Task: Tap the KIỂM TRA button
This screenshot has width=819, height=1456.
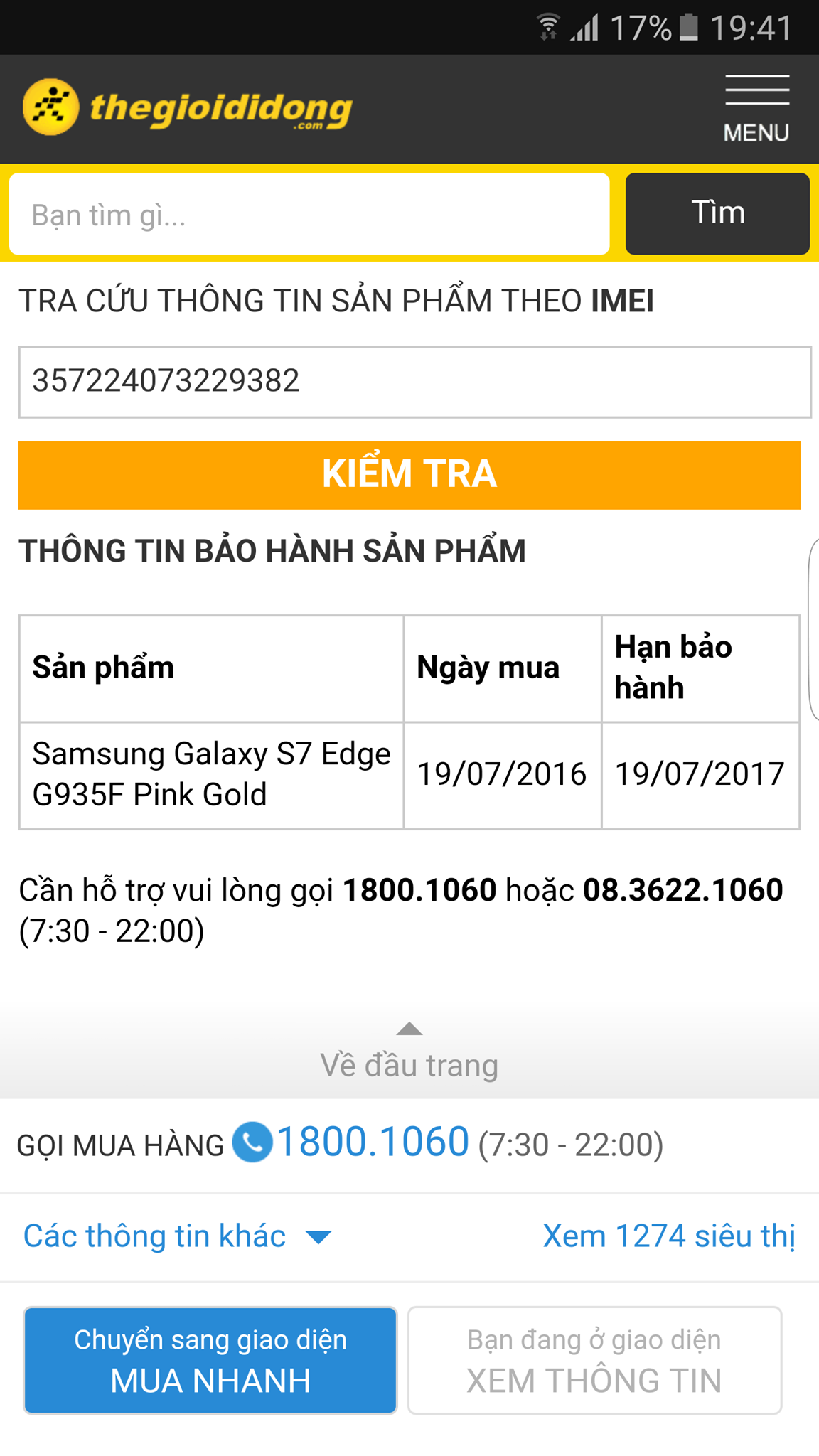Action: point(409,474)
